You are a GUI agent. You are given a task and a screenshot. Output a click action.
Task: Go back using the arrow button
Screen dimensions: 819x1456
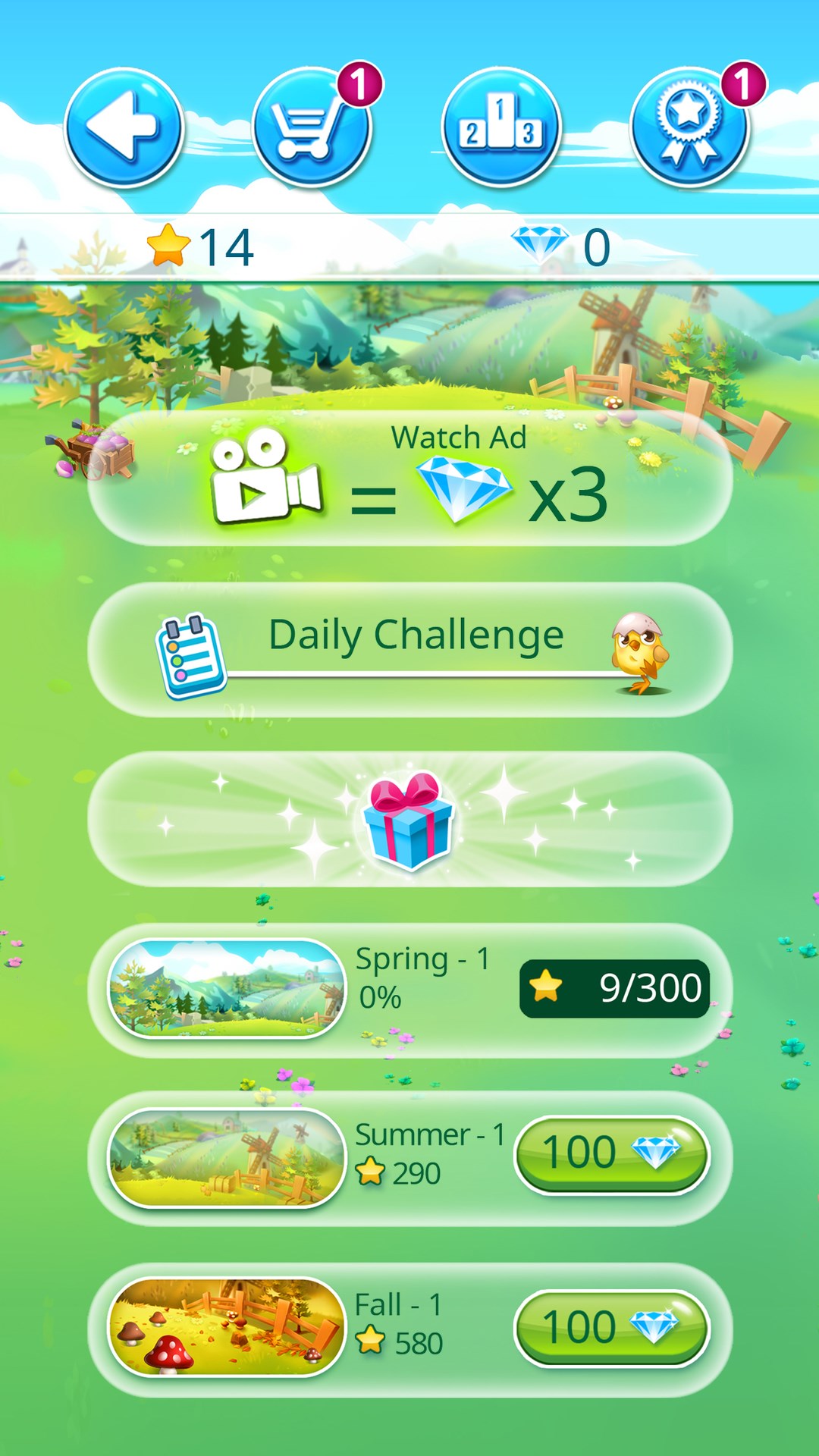click(124, 127)
